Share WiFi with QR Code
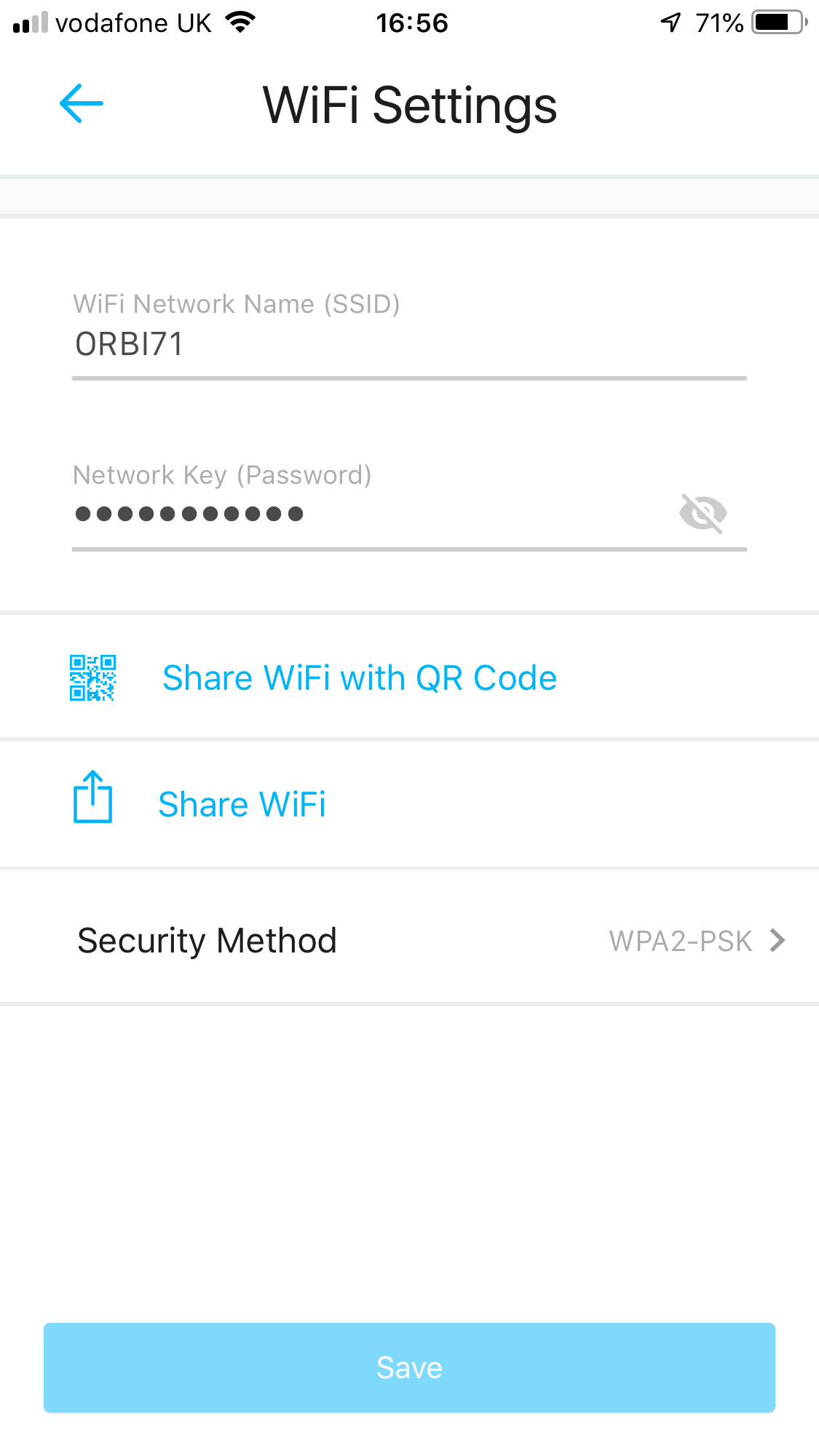The image size is (819, 1456). pos(360,678)
